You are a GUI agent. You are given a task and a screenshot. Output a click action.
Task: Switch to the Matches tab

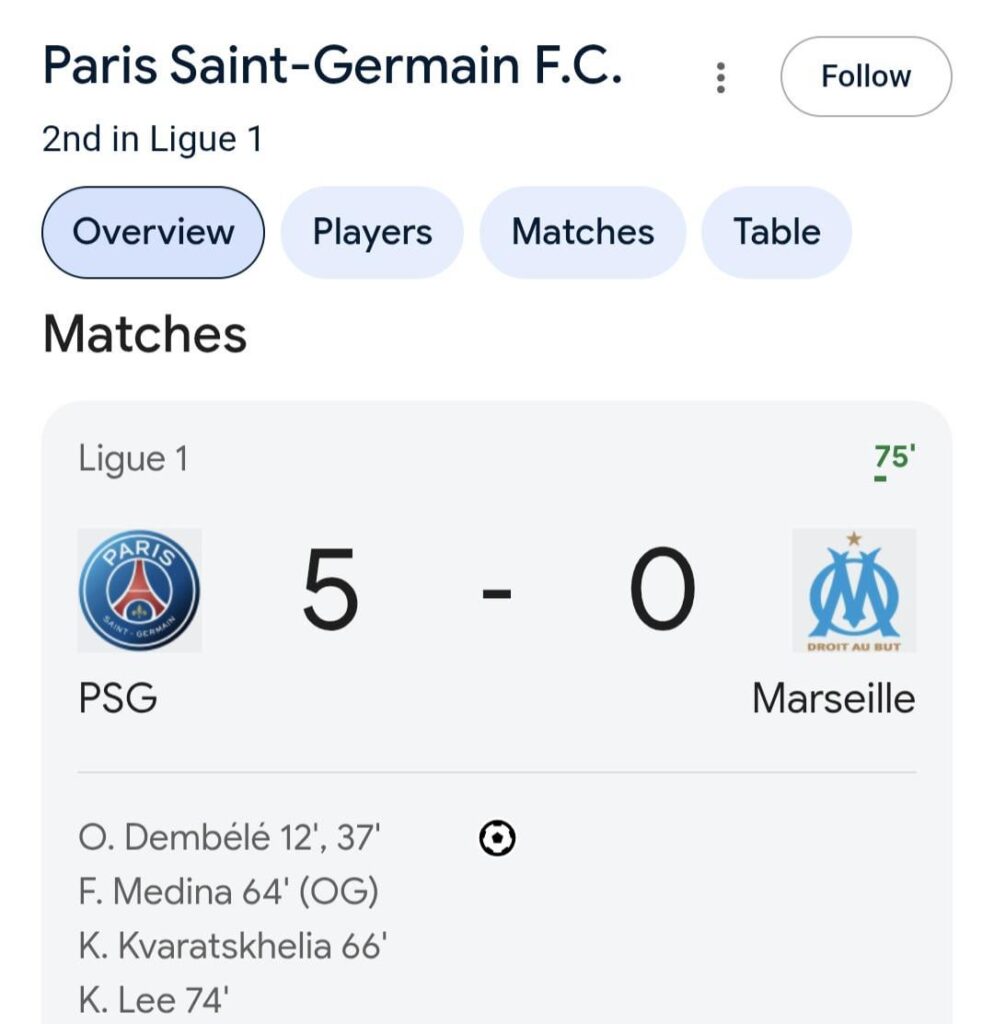point(583,232)
